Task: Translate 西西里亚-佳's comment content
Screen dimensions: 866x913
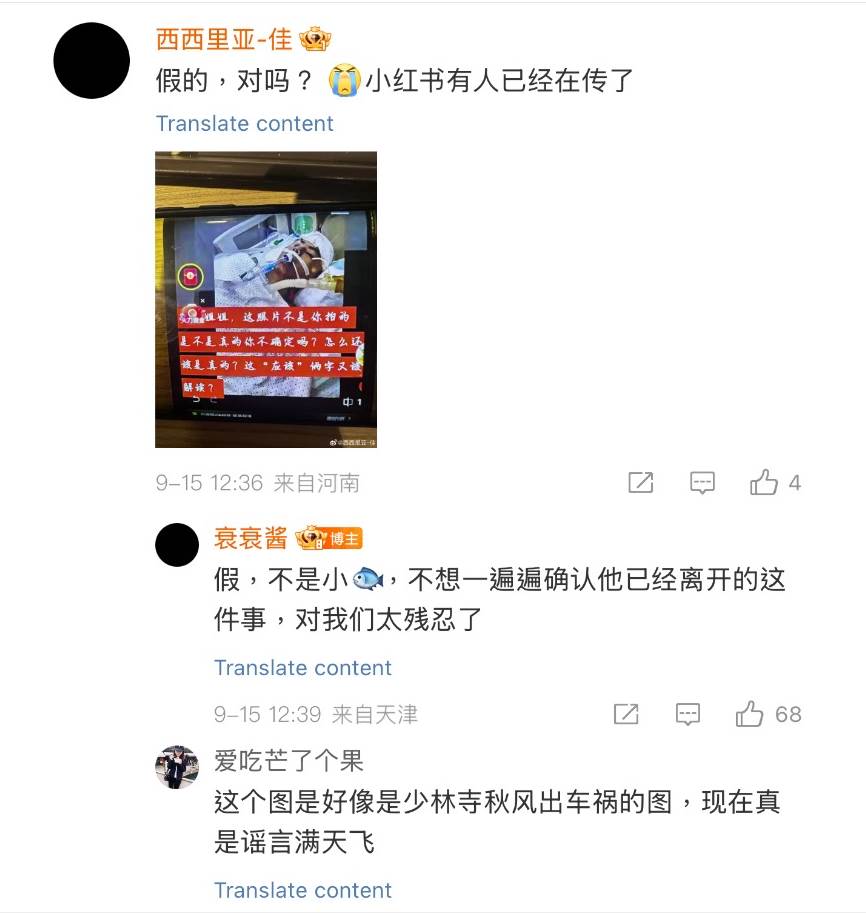Action: pos(244,124)
